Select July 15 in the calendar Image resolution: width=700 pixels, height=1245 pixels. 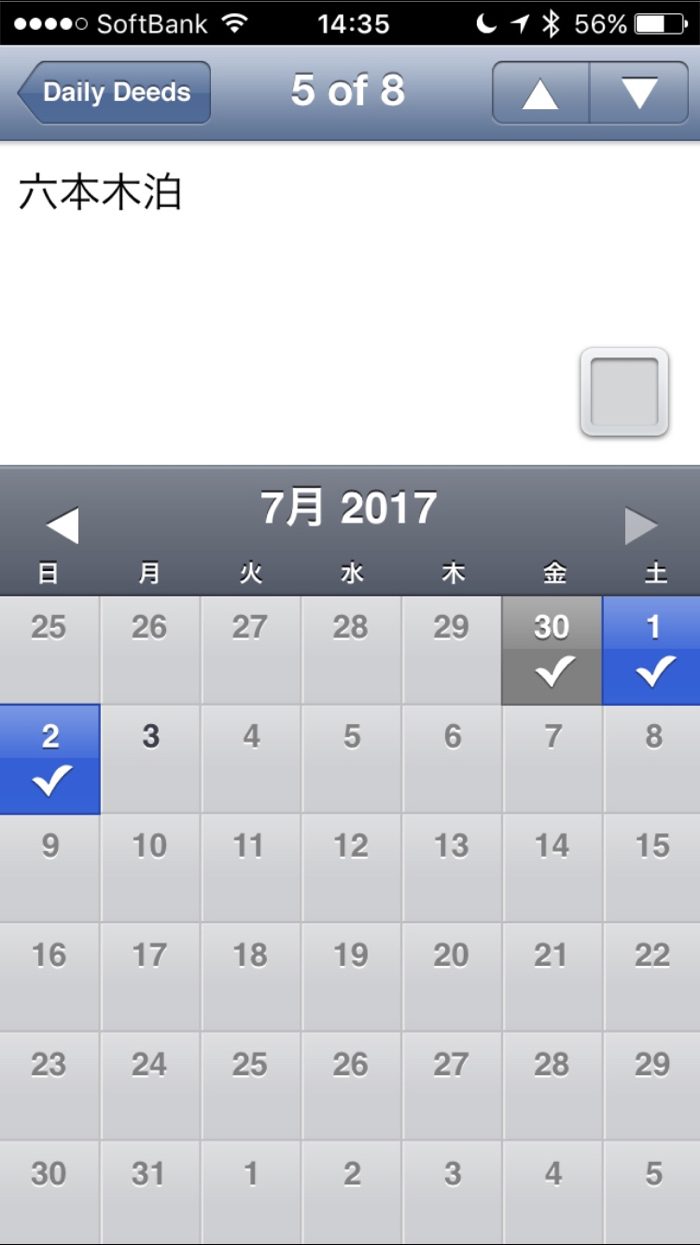point(651,867)
